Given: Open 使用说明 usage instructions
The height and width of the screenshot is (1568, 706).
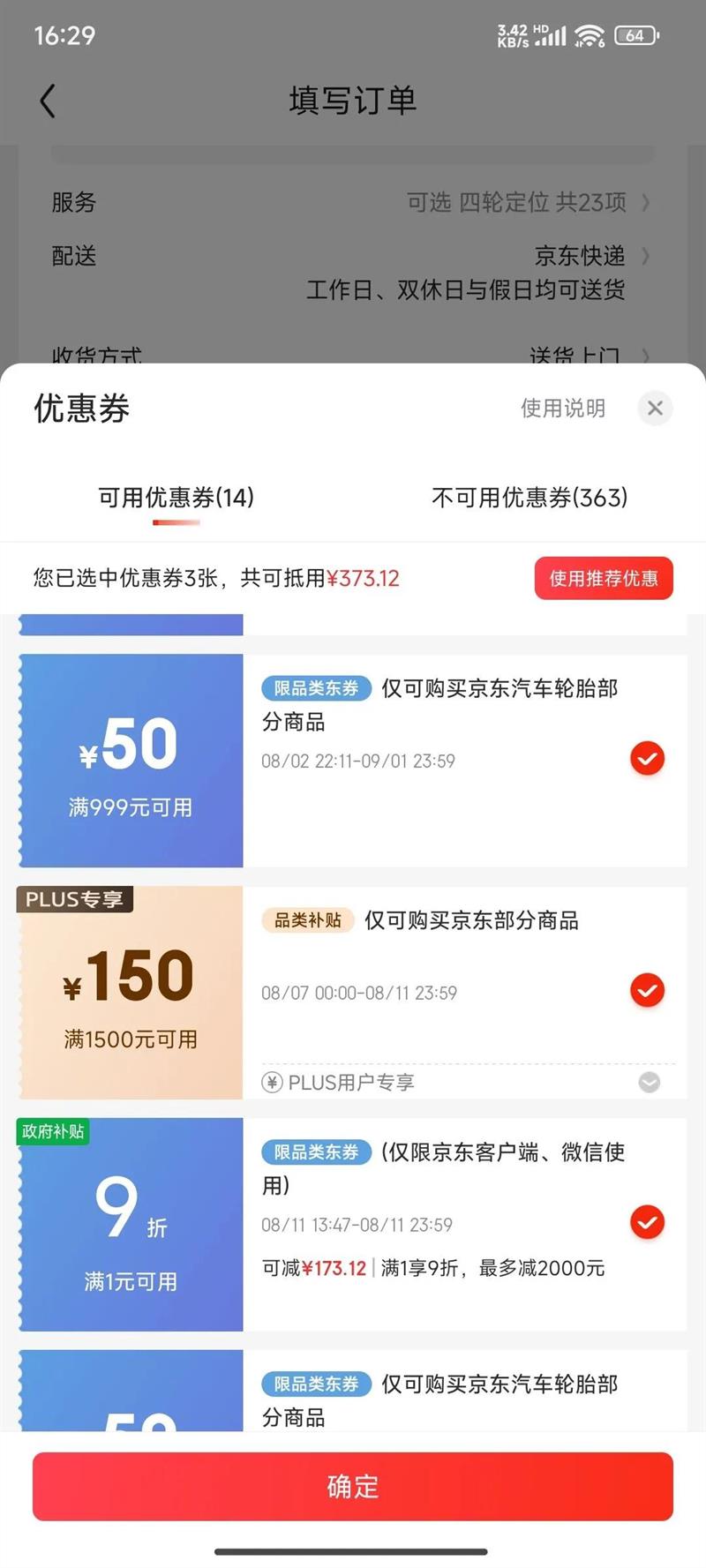Looking at the screenshot, I should click(x=562, y=408).
